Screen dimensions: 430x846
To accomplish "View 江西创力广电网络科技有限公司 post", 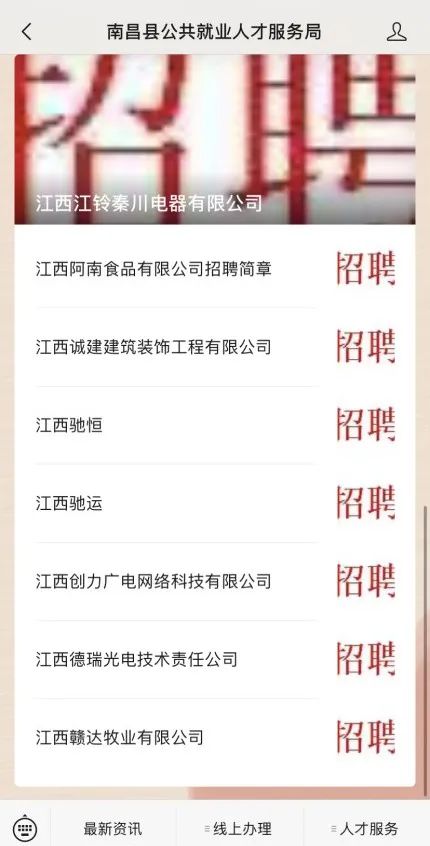I will [x=215, y=582].
